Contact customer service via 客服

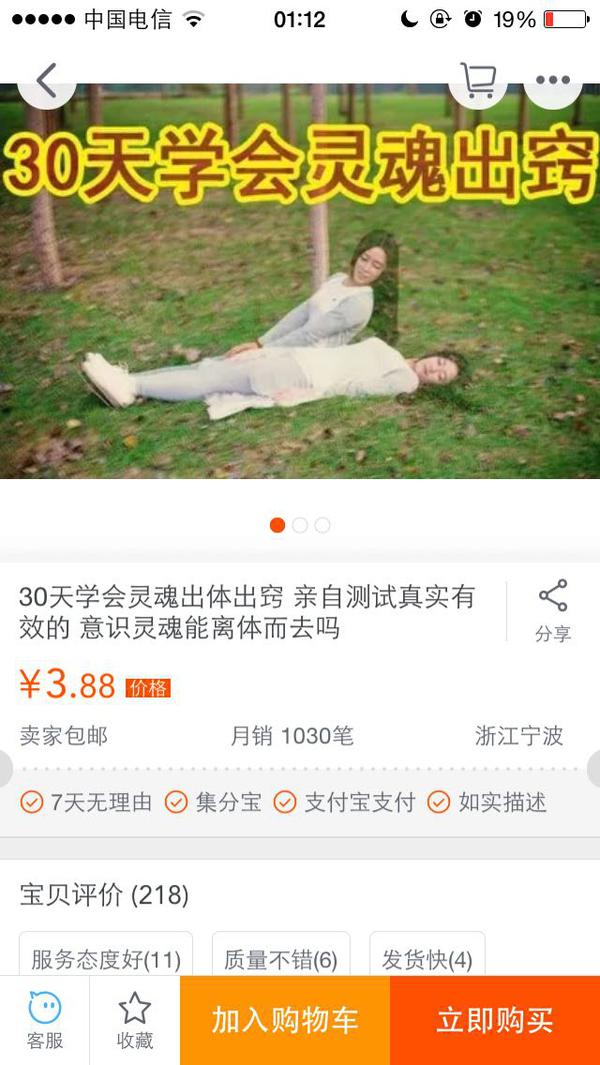(45, 1020)
